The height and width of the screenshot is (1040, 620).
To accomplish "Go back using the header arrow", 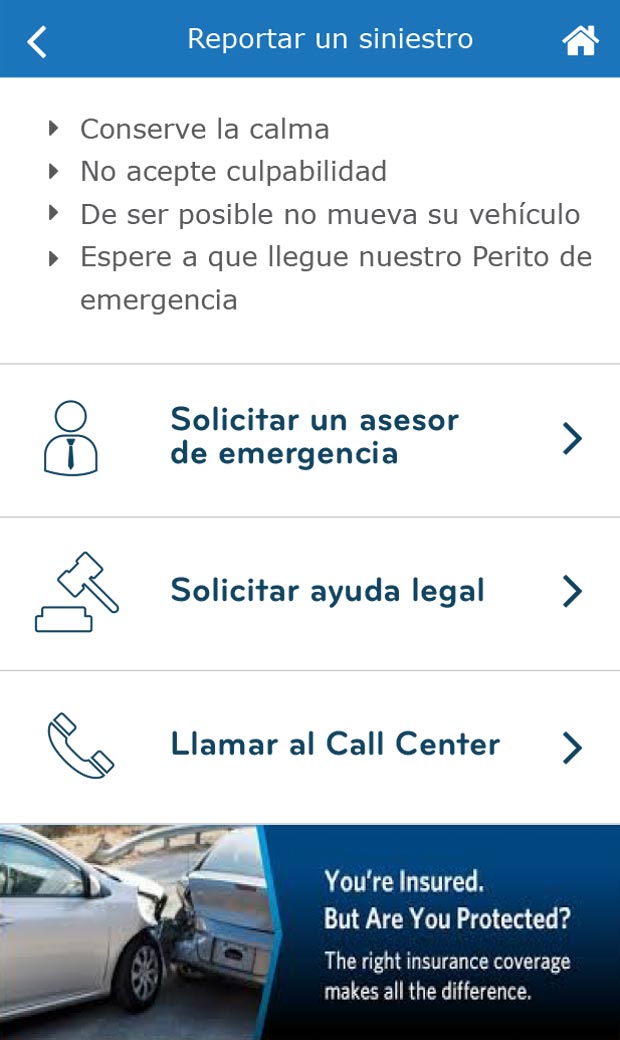I will (37, 41).
